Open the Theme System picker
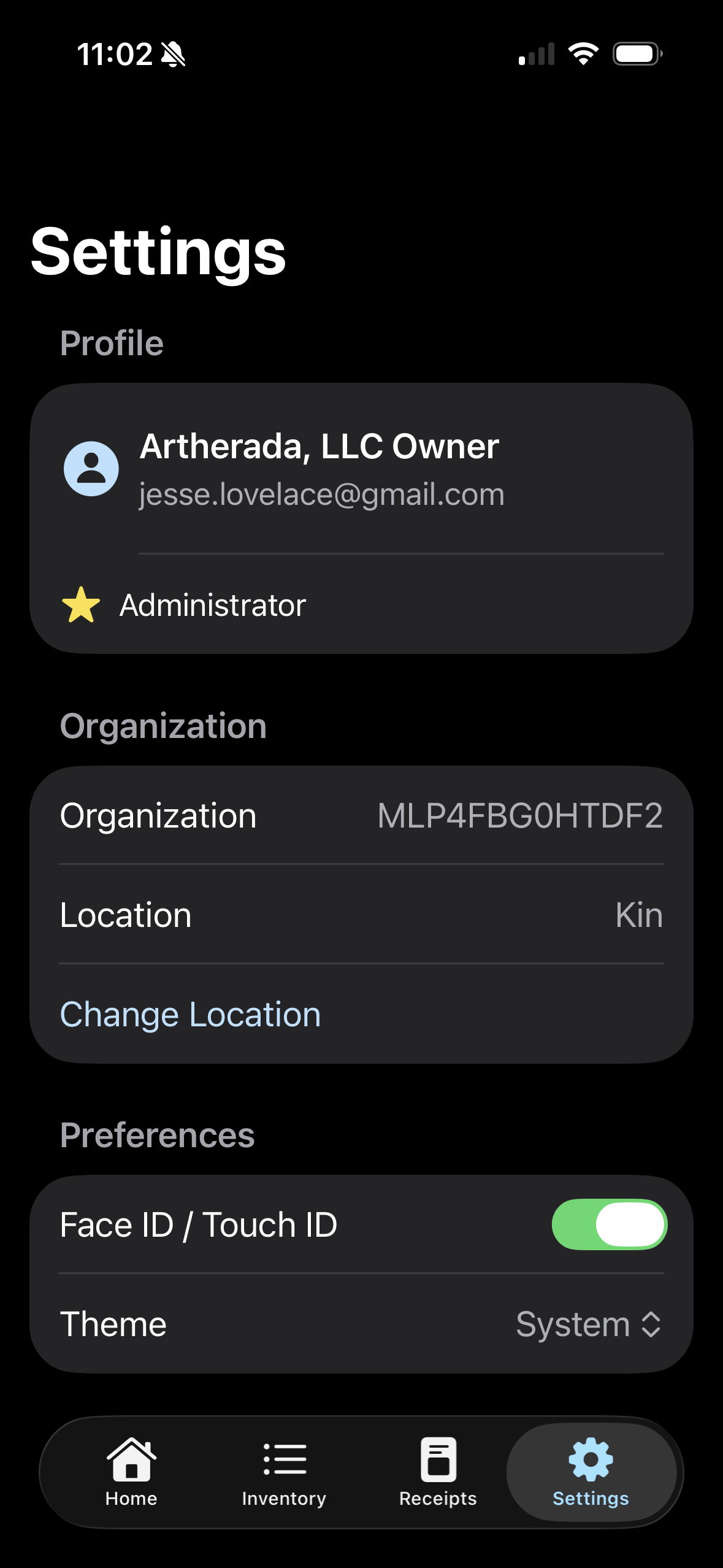The image size is (723, 1568). [x=589, y=1324]
